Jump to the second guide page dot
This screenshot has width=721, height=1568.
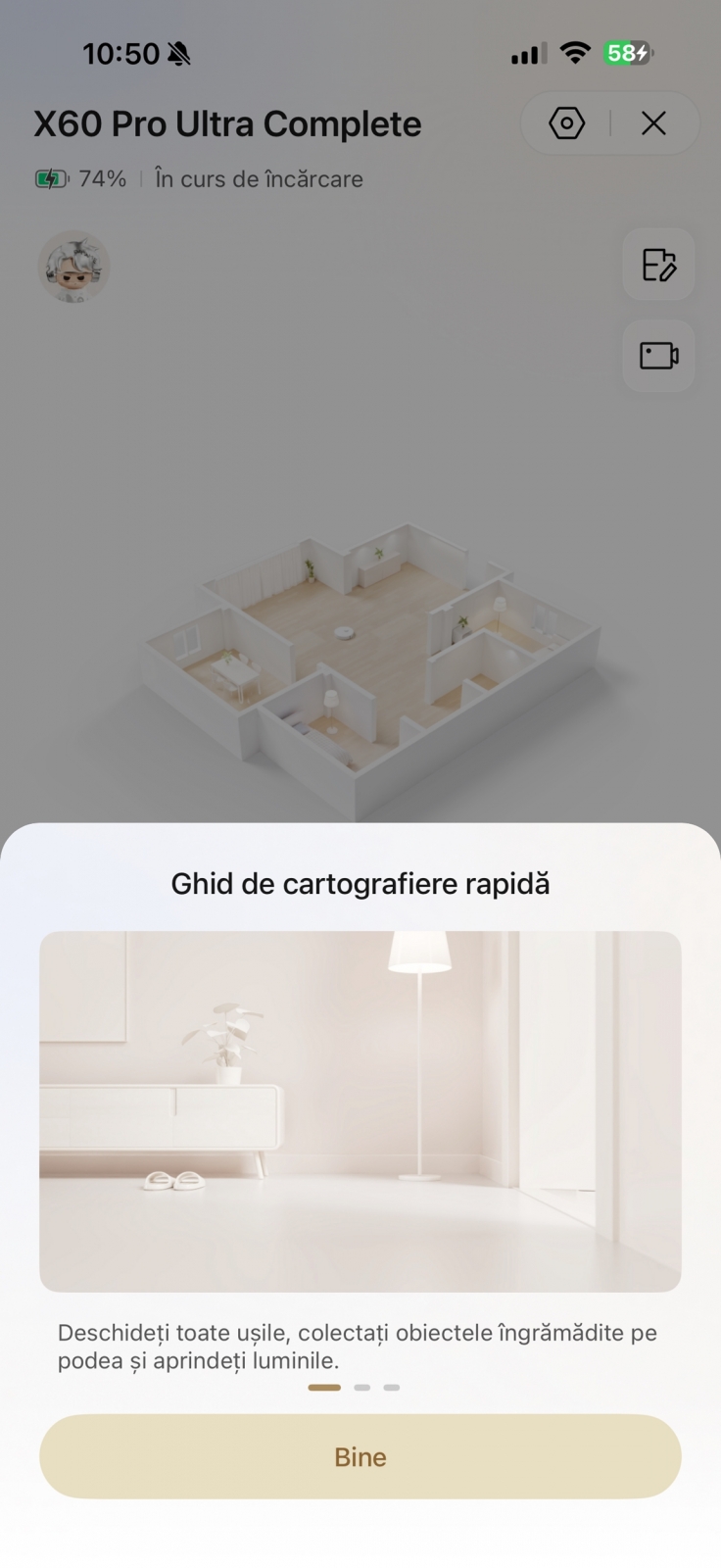[x=362, y=1388]
